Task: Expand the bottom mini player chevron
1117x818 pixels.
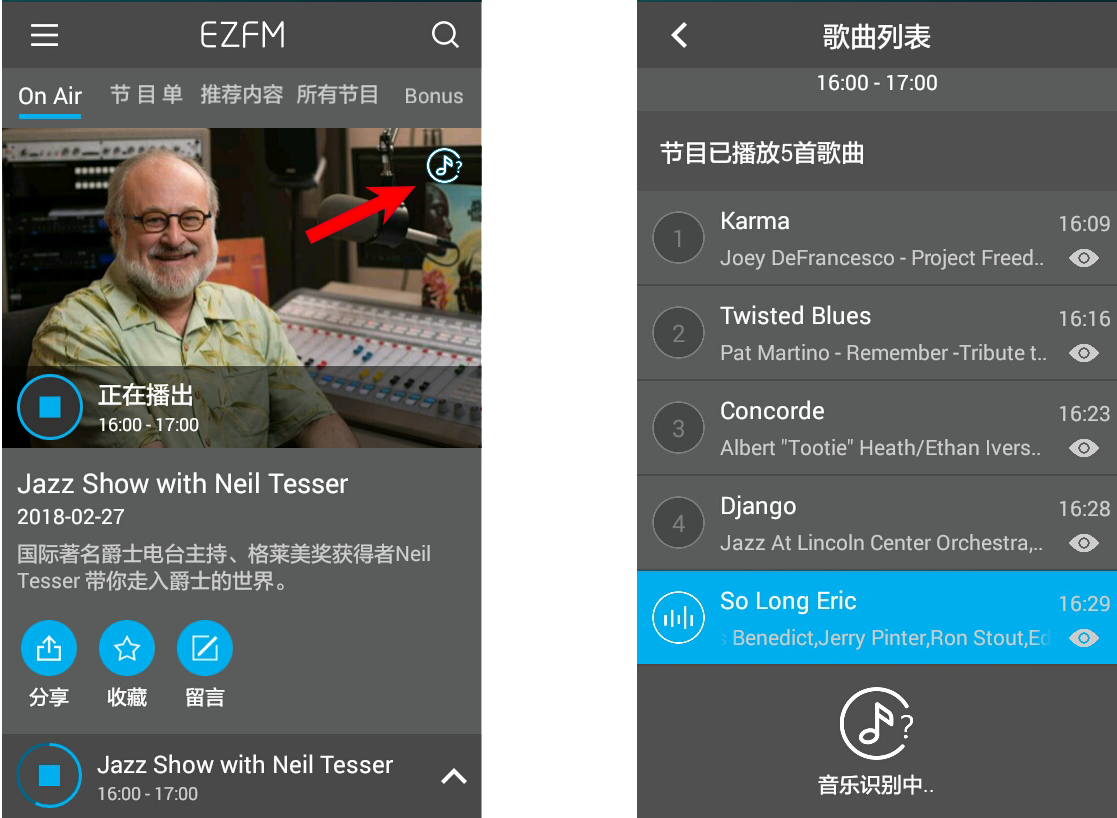Action: point(454,776)
